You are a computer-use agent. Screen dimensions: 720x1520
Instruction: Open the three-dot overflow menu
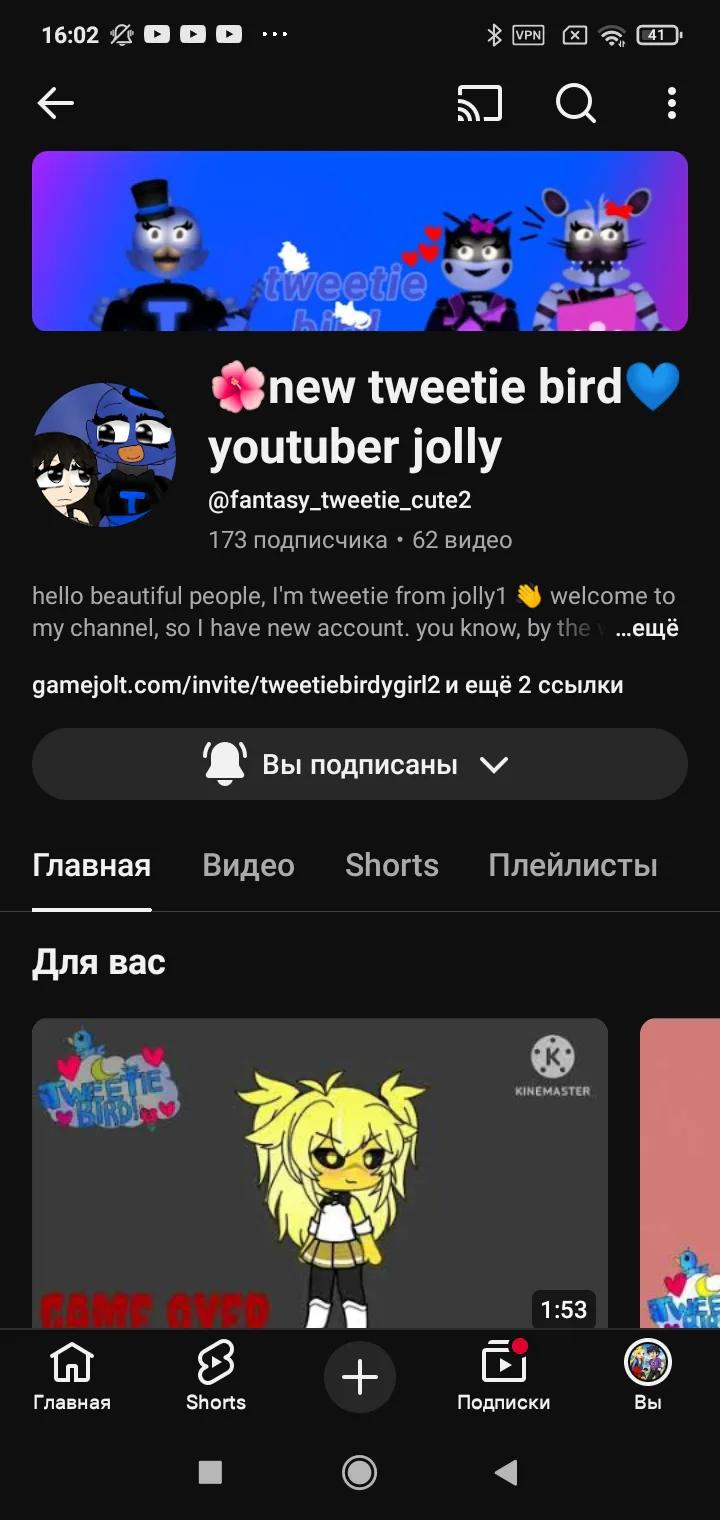tap(671, 103)
